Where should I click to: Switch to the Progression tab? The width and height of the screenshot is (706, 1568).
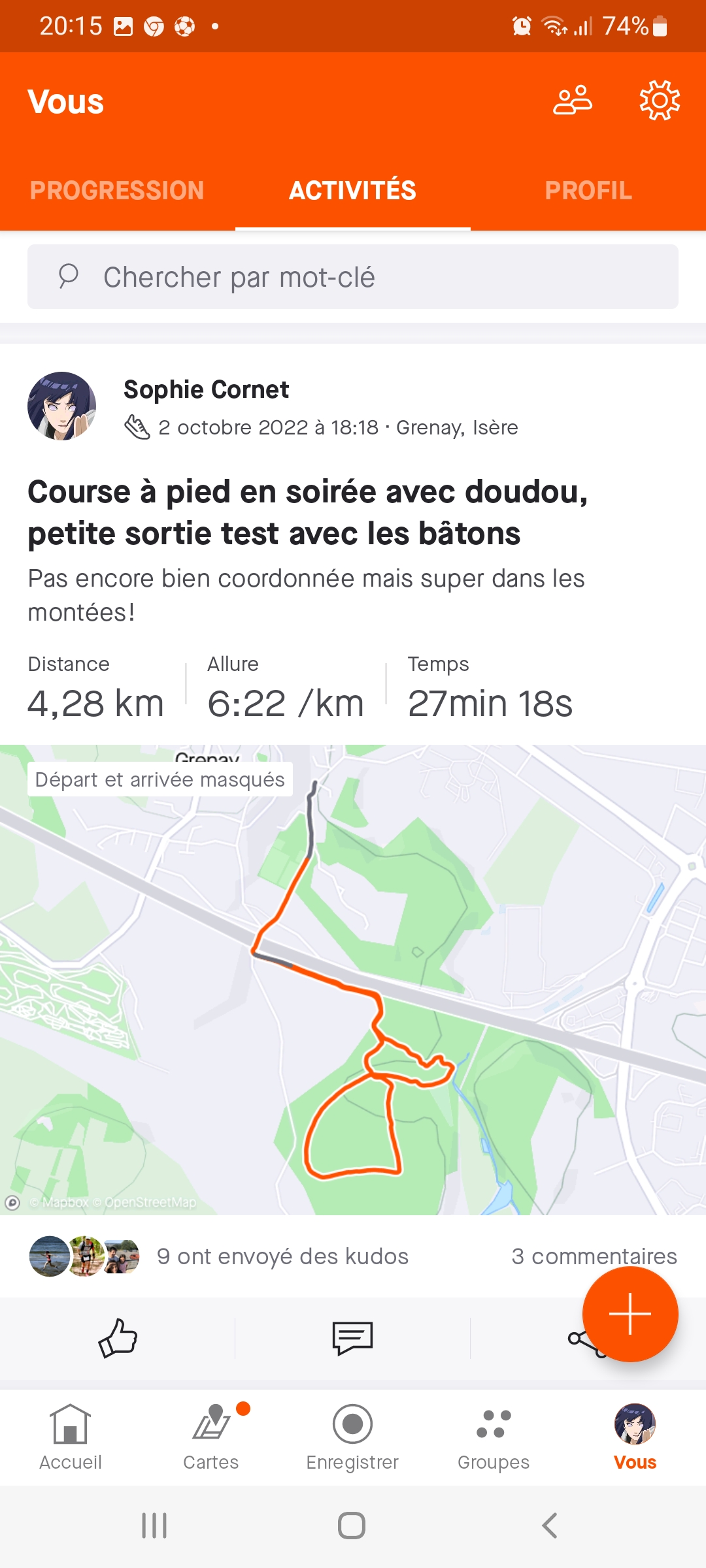[117, 190]
